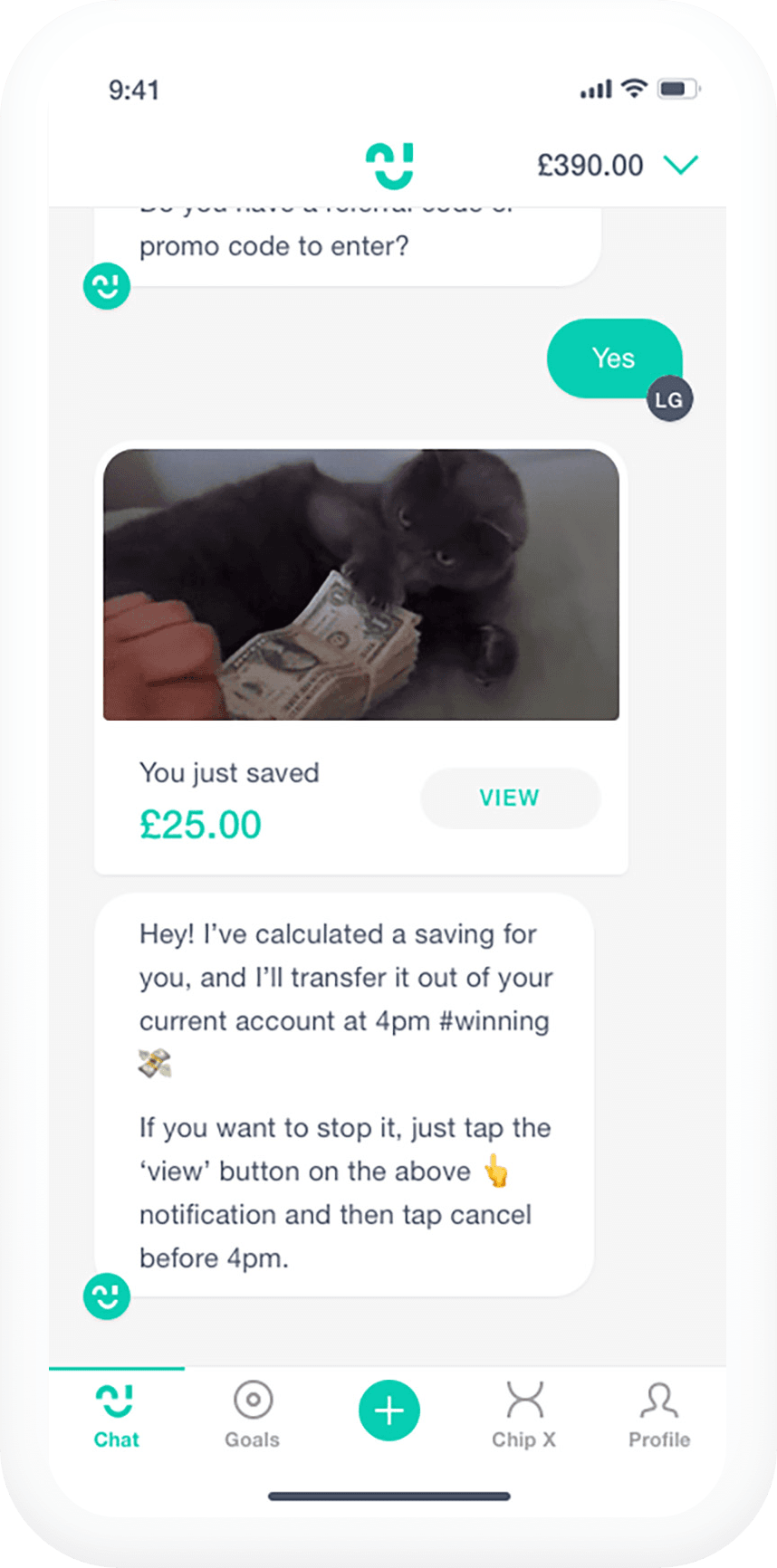Switch to the Goals tab

253,1414
